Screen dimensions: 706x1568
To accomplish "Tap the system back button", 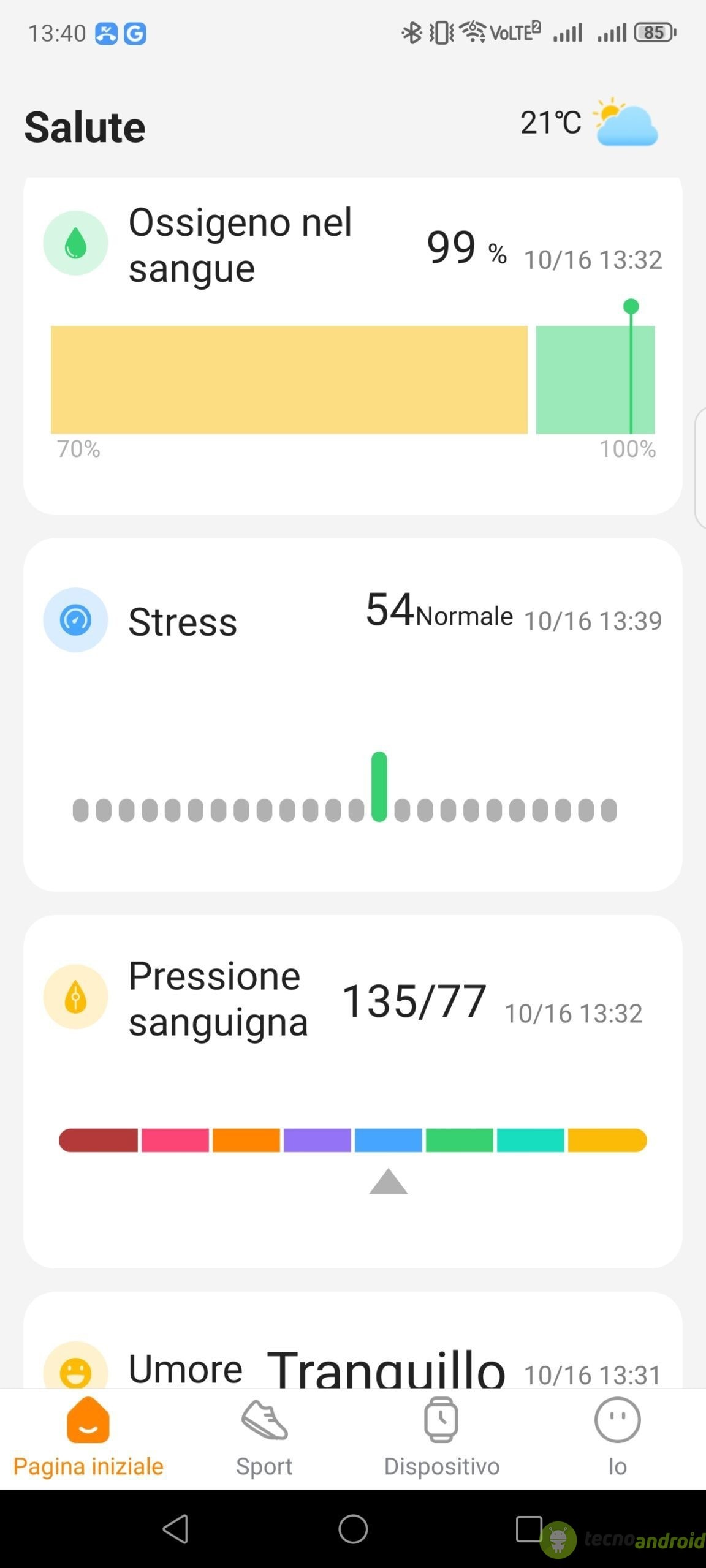I will click(176, 1529).
